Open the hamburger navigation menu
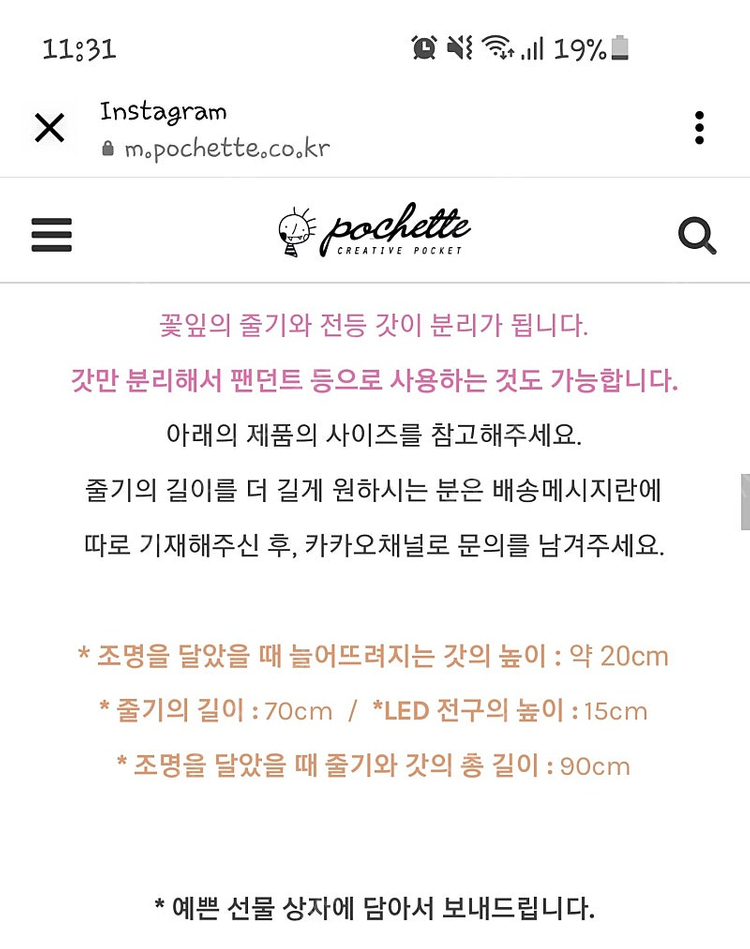This screenshot has height=949, width=750. pyautogui.click(x=51, y=234)
